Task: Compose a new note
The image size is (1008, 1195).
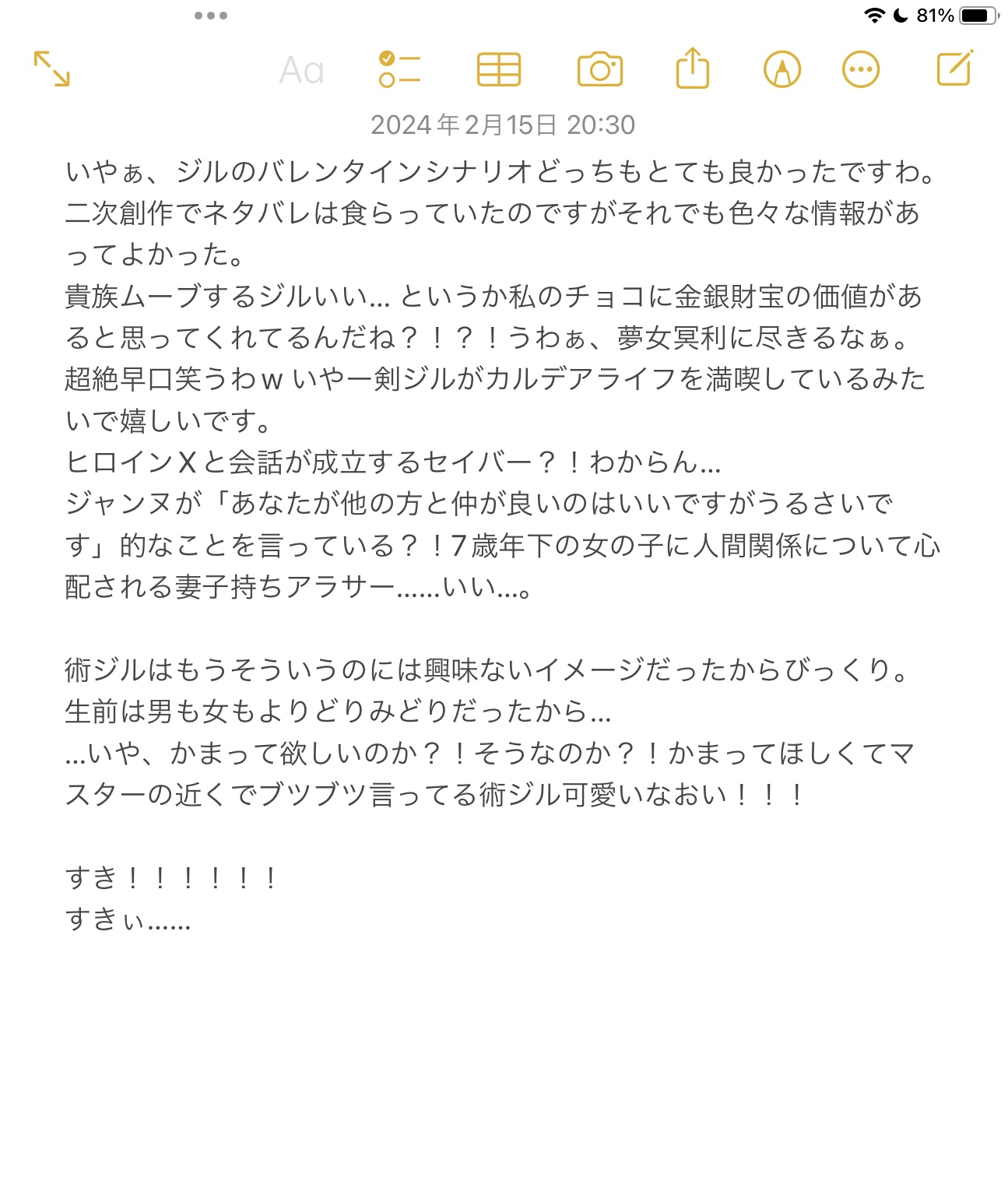Action: click(x=954, y=69)
